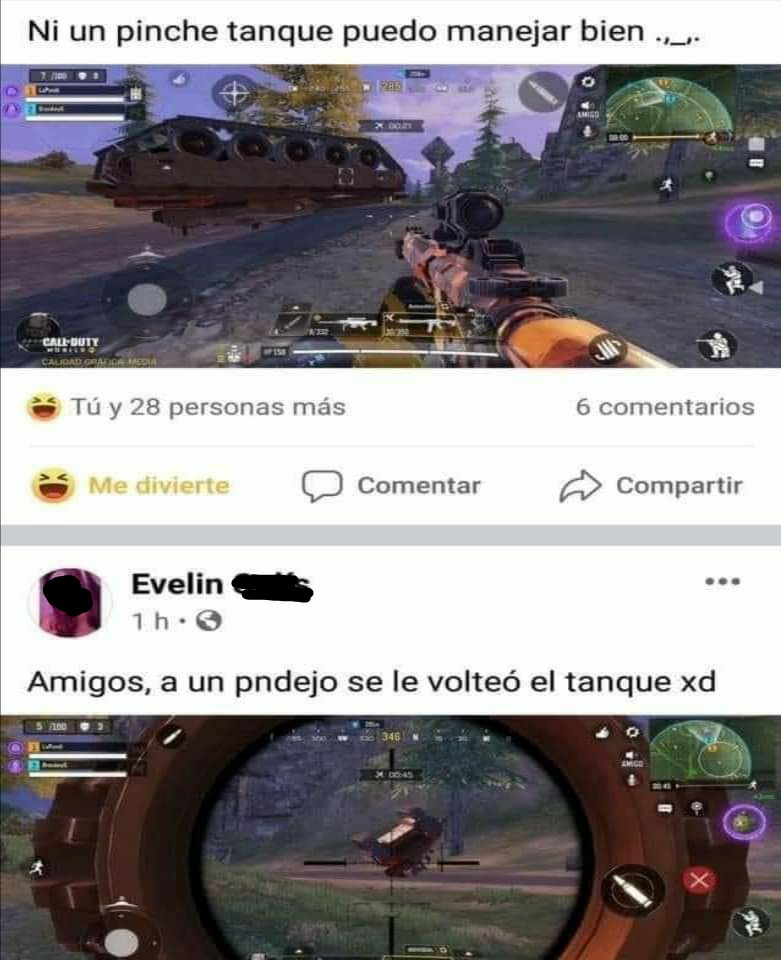Open the overflow menu on Evelin's post
The width and height of the screenshot is (781, 960).
click(722, 581)
